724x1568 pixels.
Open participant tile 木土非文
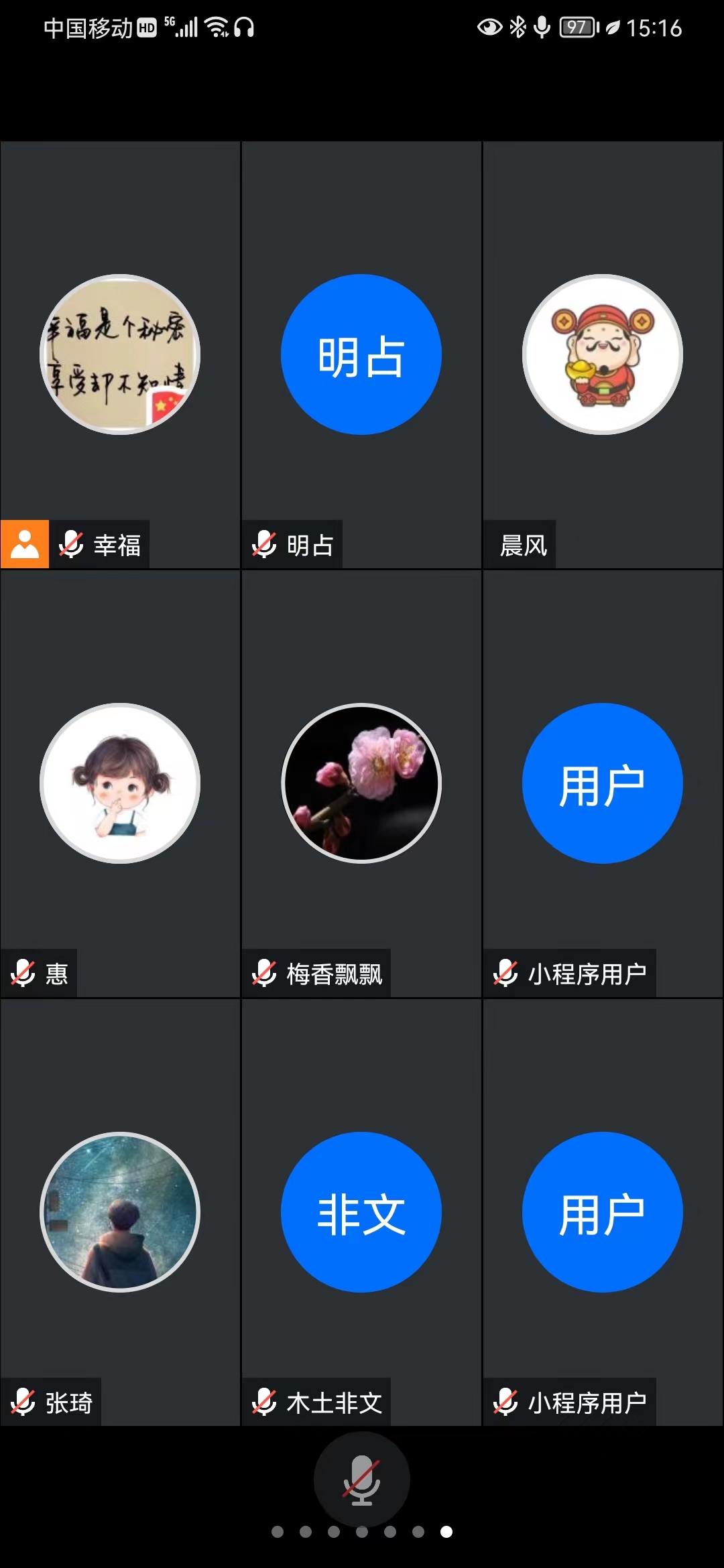point(361,1213)
